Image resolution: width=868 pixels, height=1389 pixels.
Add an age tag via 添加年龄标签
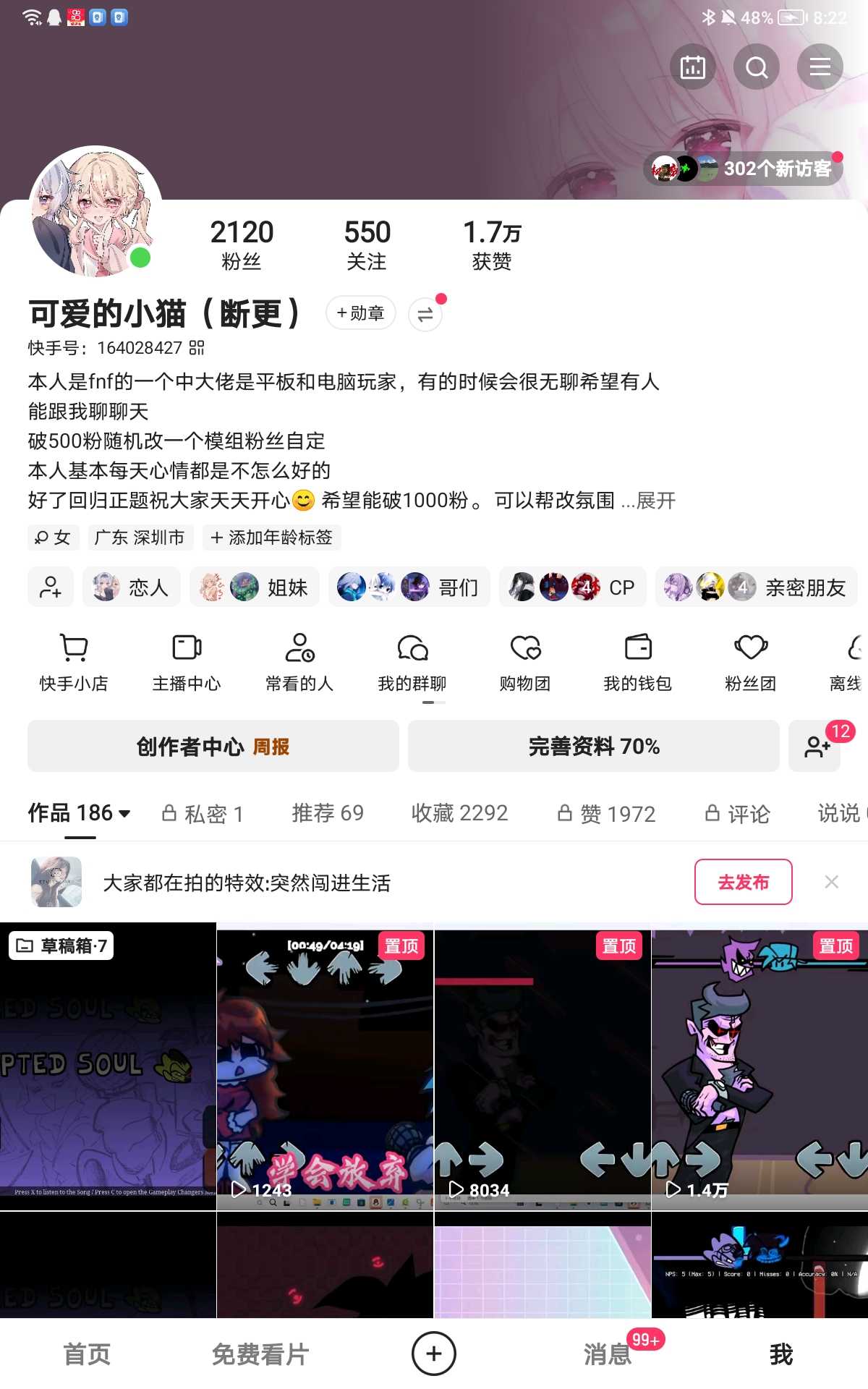click(x=272, y=538)
